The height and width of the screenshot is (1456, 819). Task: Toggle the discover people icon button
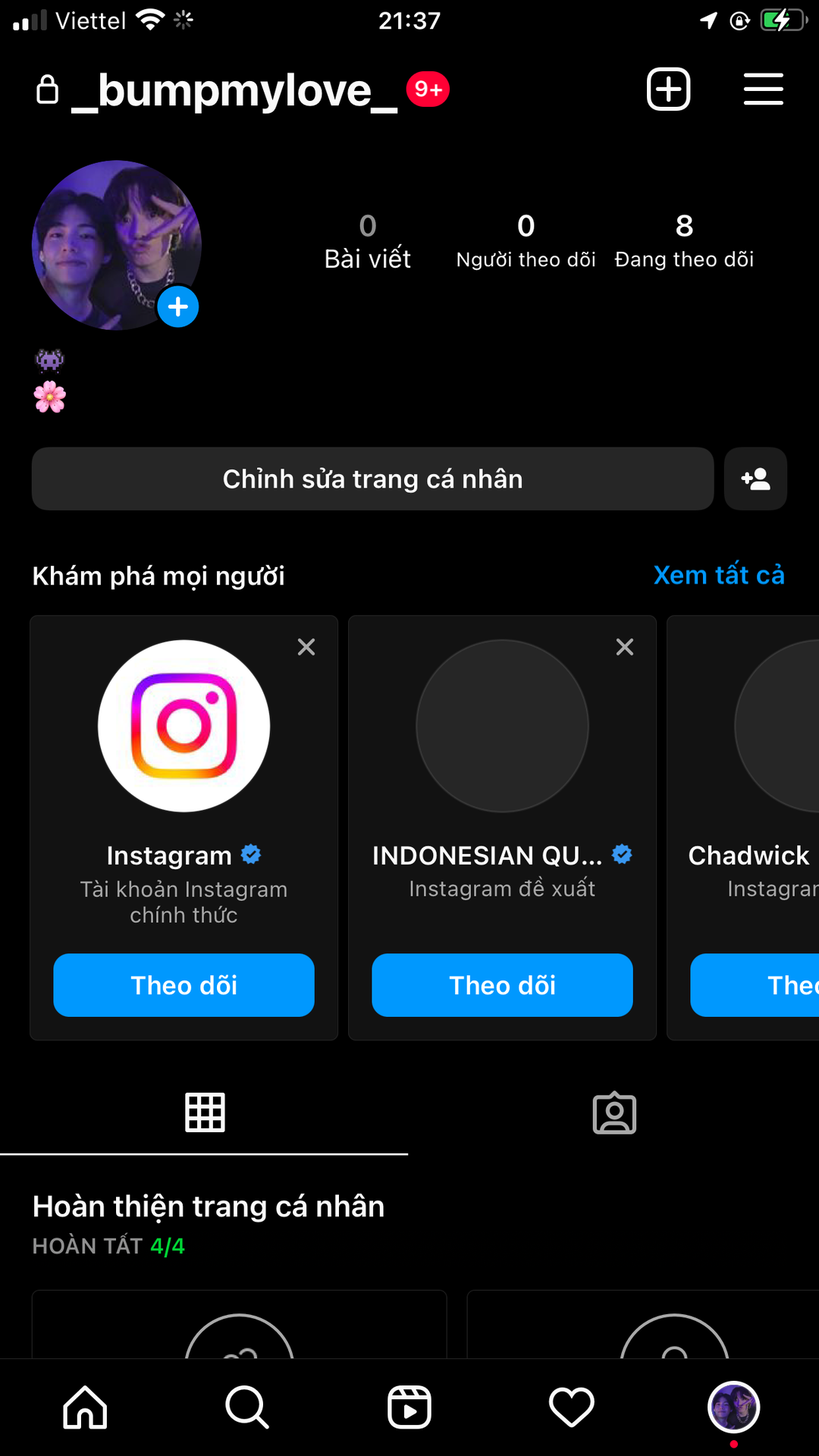tap(755, 479)
